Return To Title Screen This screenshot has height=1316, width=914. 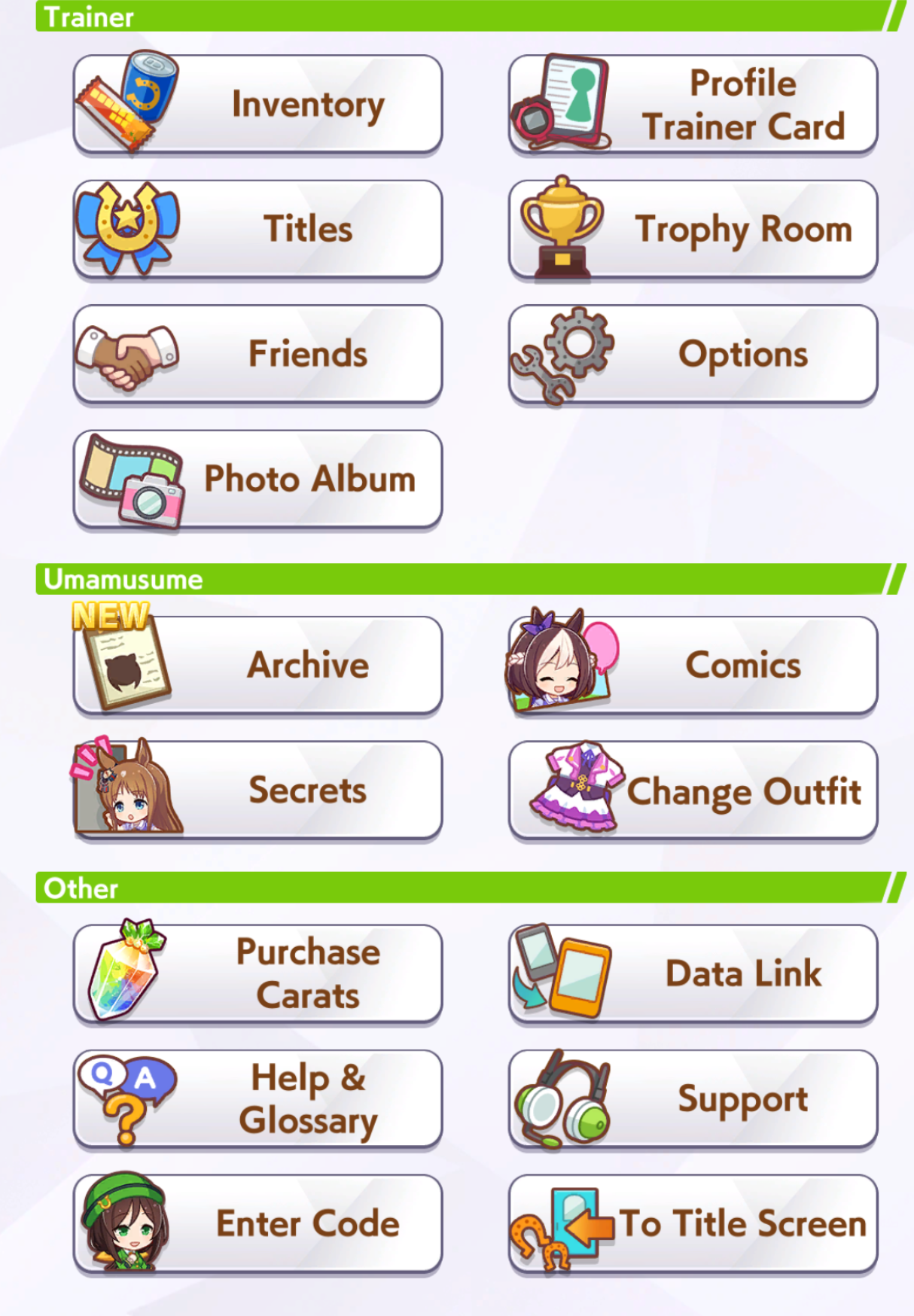(693, 1223)
